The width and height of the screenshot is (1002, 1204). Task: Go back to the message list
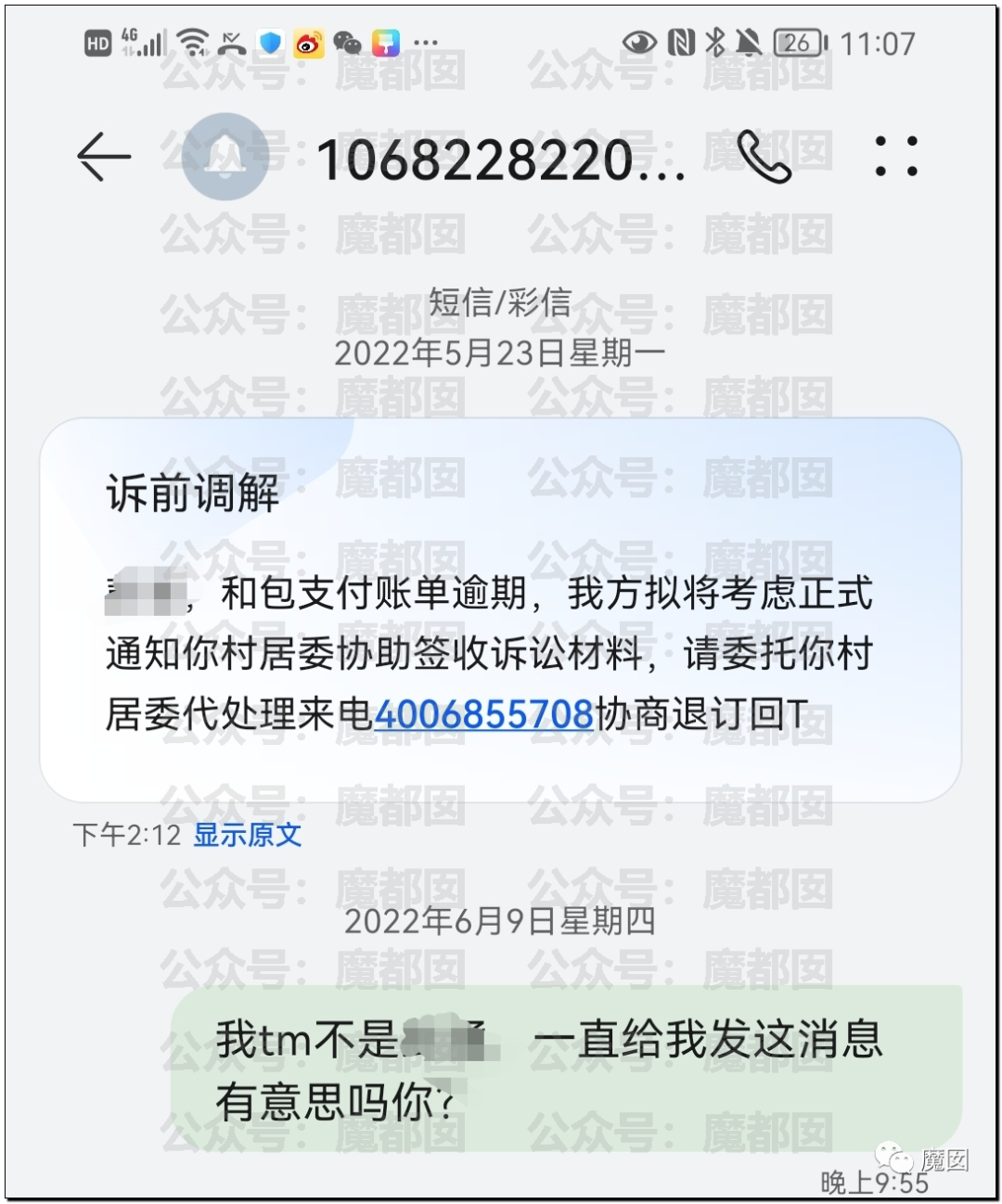pyautogui.click(x=103, y=158)
